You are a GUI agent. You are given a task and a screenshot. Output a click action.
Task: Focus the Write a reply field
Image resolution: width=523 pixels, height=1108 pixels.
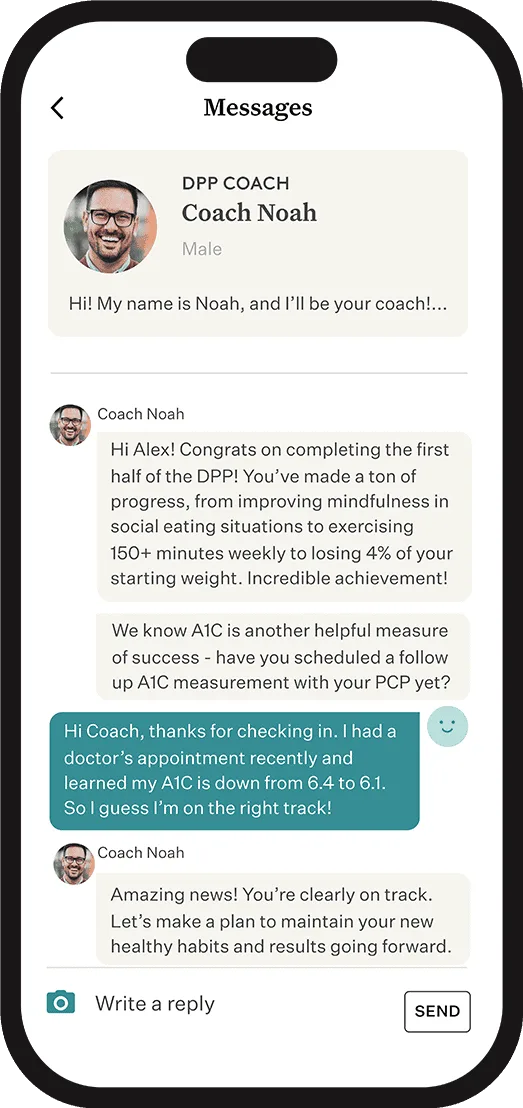240,1003
